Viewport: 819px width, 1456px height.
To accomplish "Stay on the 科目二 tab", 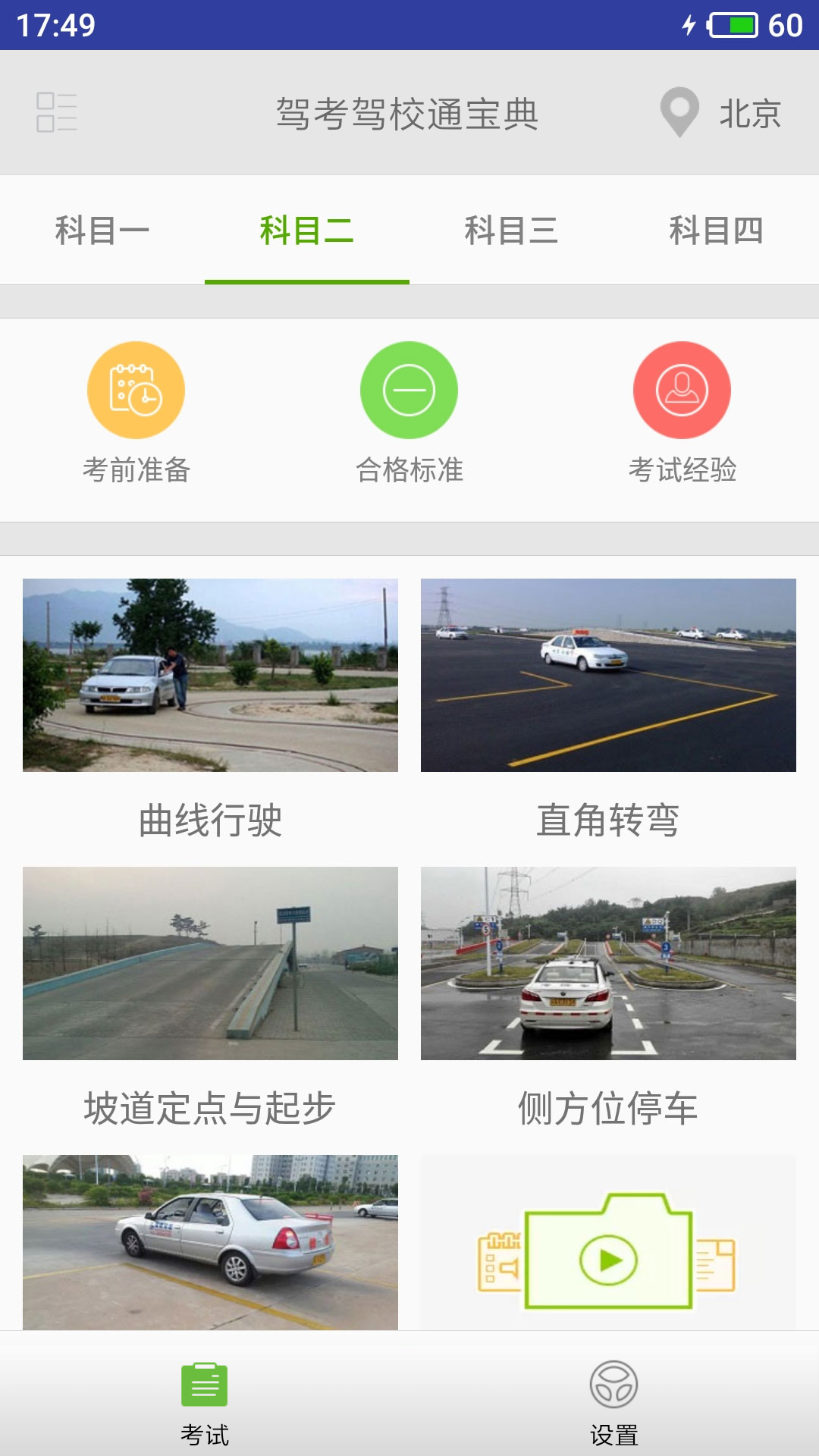I will [307, 231].
